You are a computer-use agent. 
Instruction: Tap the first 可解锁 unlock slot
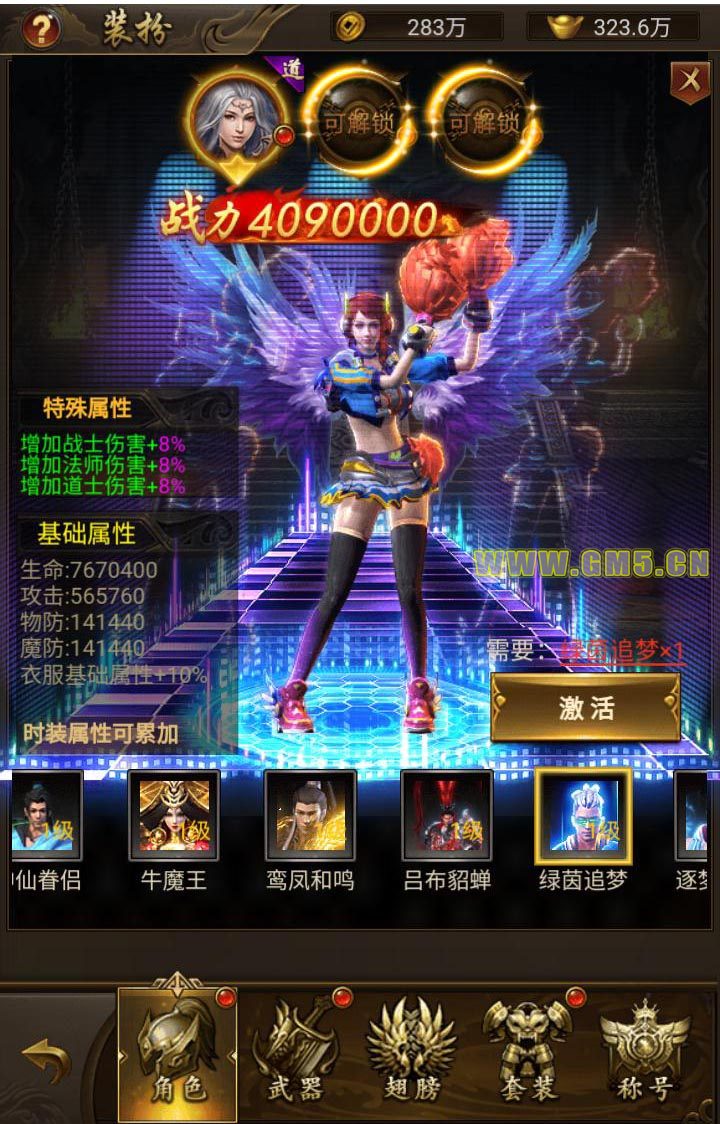pos(356,123)
